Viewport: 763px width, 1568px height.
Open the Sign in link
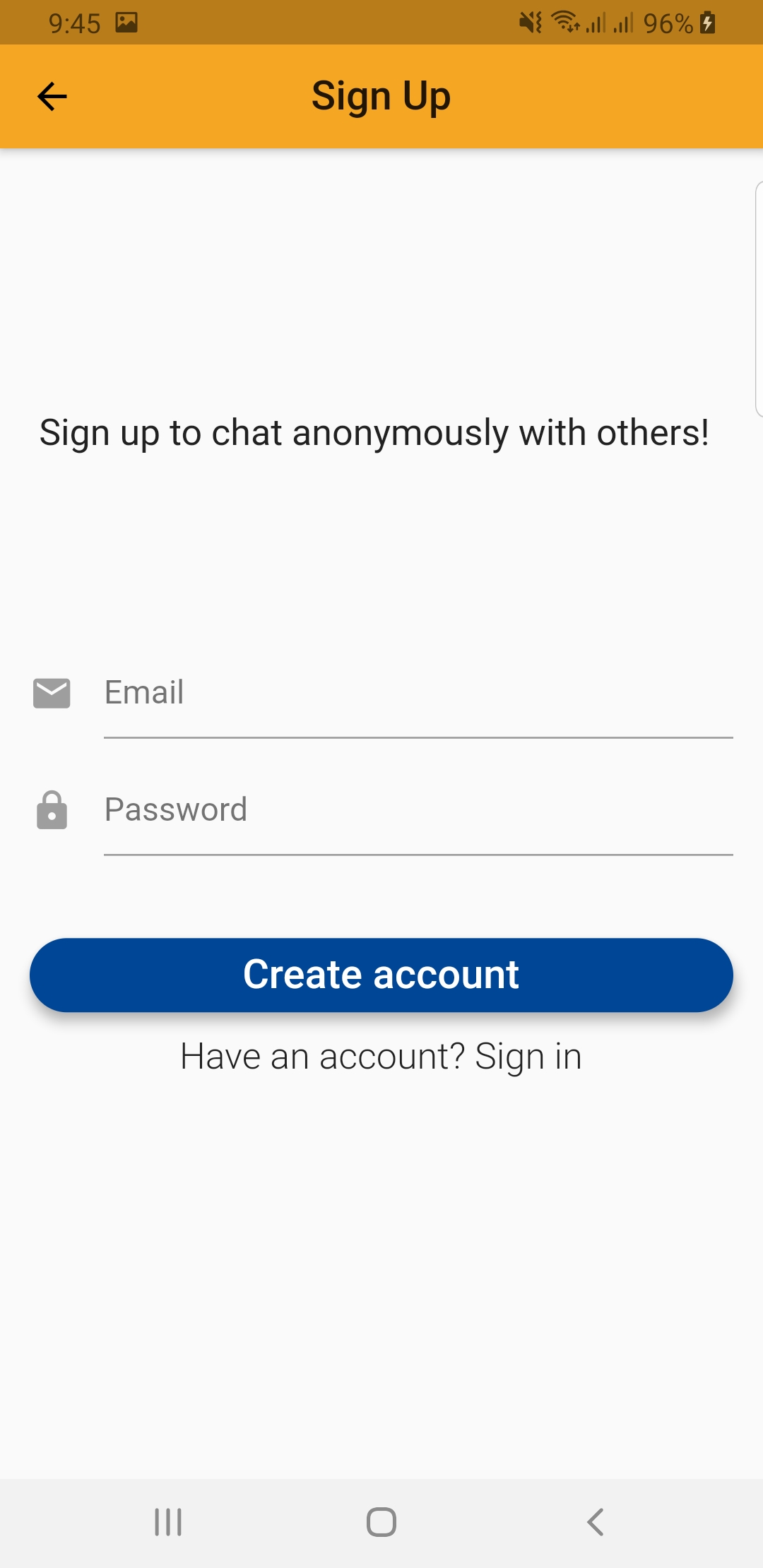(528, 1057)
